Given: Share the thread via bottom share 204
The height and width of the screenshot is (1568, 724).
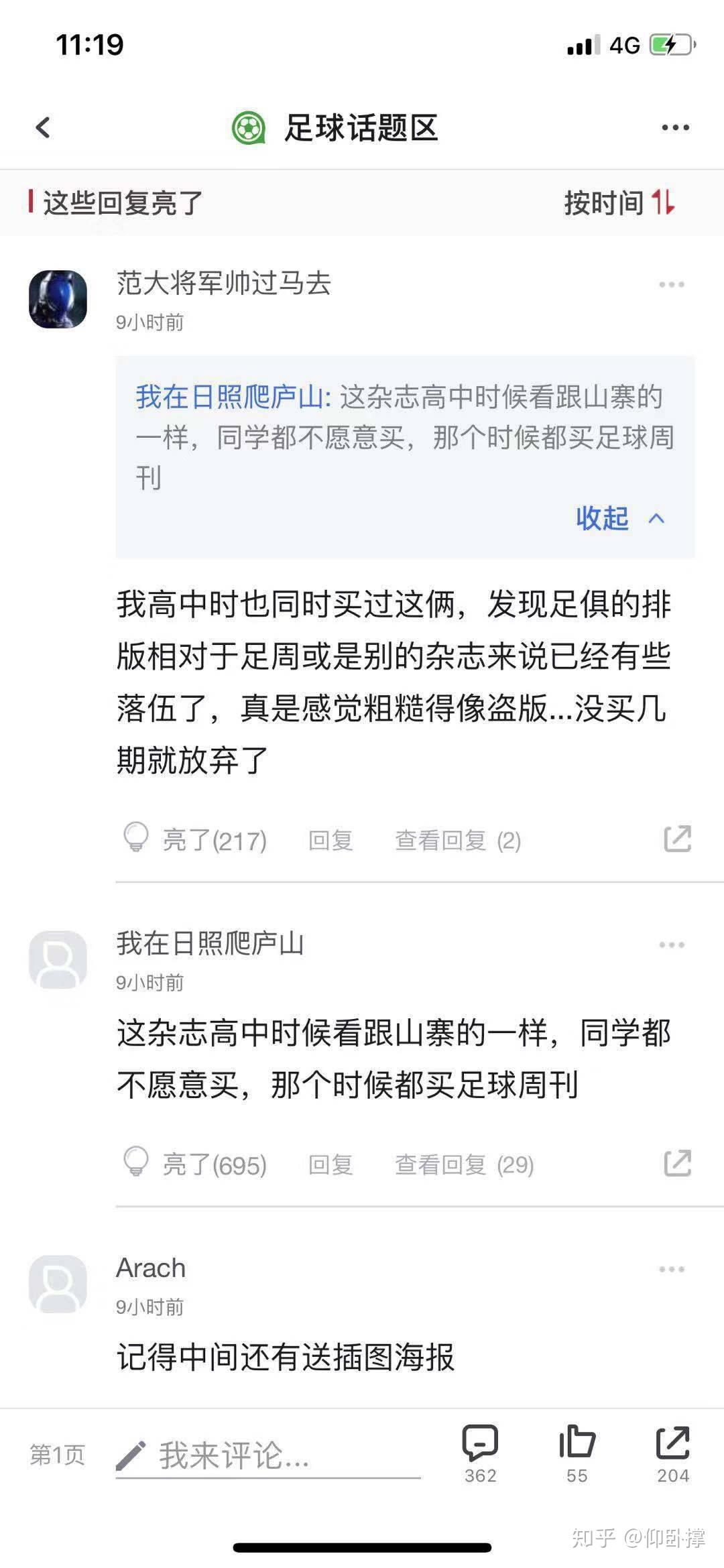Looking at the screenshot, I should point(672,1453).
